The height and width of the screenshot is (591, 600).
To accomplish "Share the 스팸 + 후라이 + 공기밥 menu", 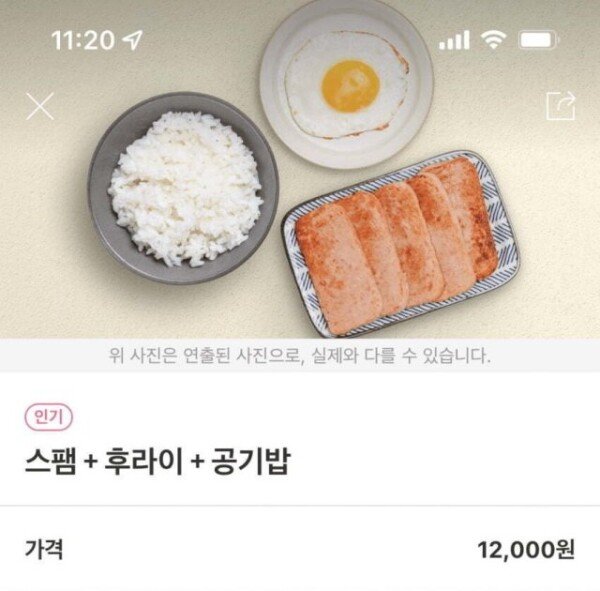I will pyautogui.click(x=560, y=106).
